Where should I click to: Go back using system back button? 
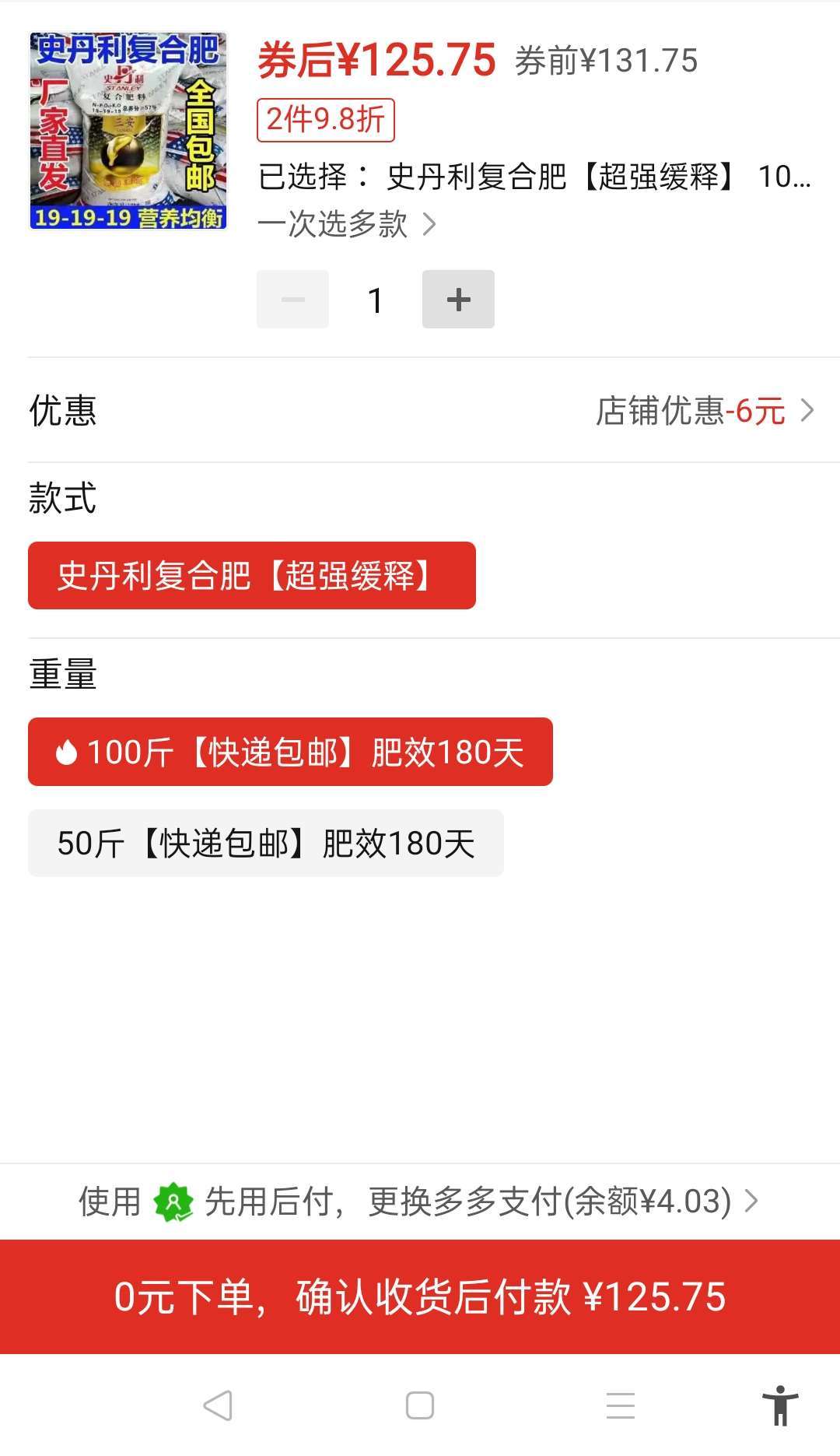click(x=218, y=1405)
